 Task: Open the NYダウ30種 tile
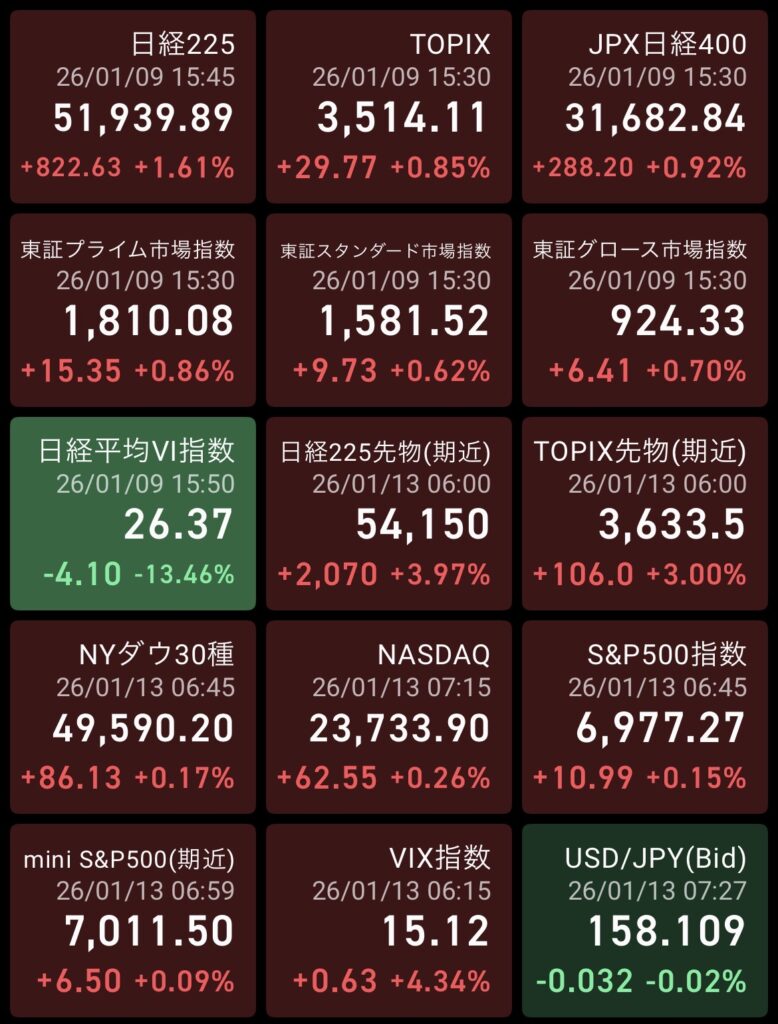pos(133,716)
